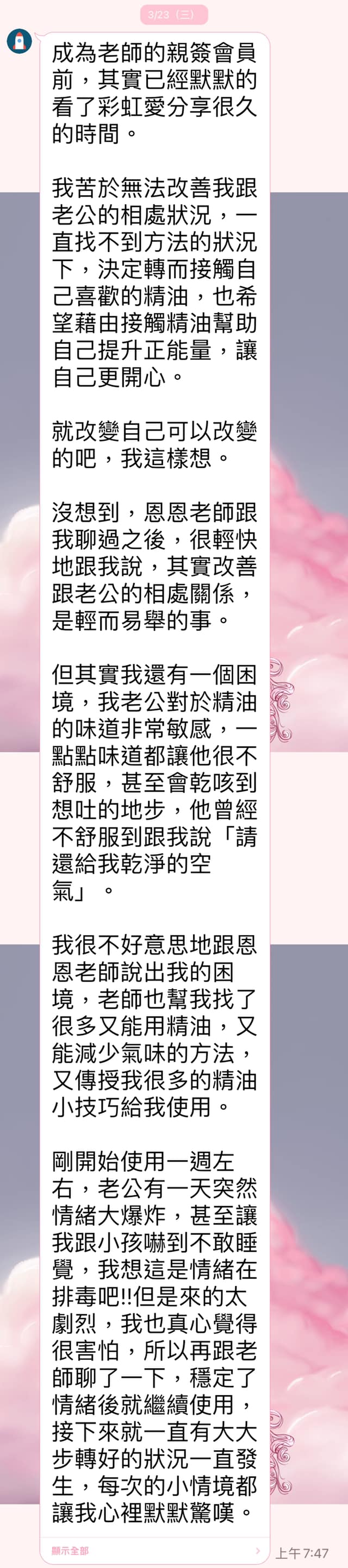Open the sender's rocket avatar profile
Viewport: 348px width, 1568px height.
(20, 41)
